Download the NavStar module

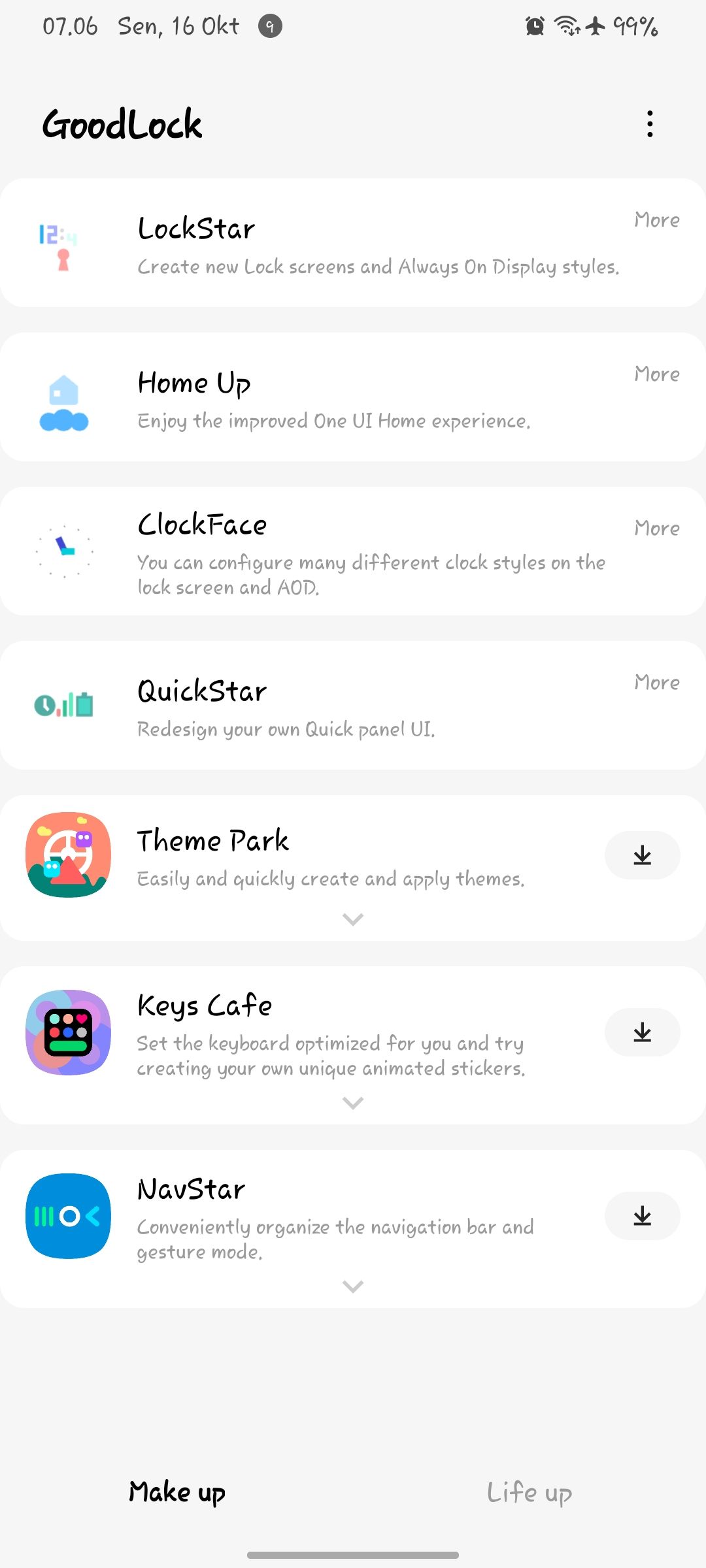(x=643, y=1215)
